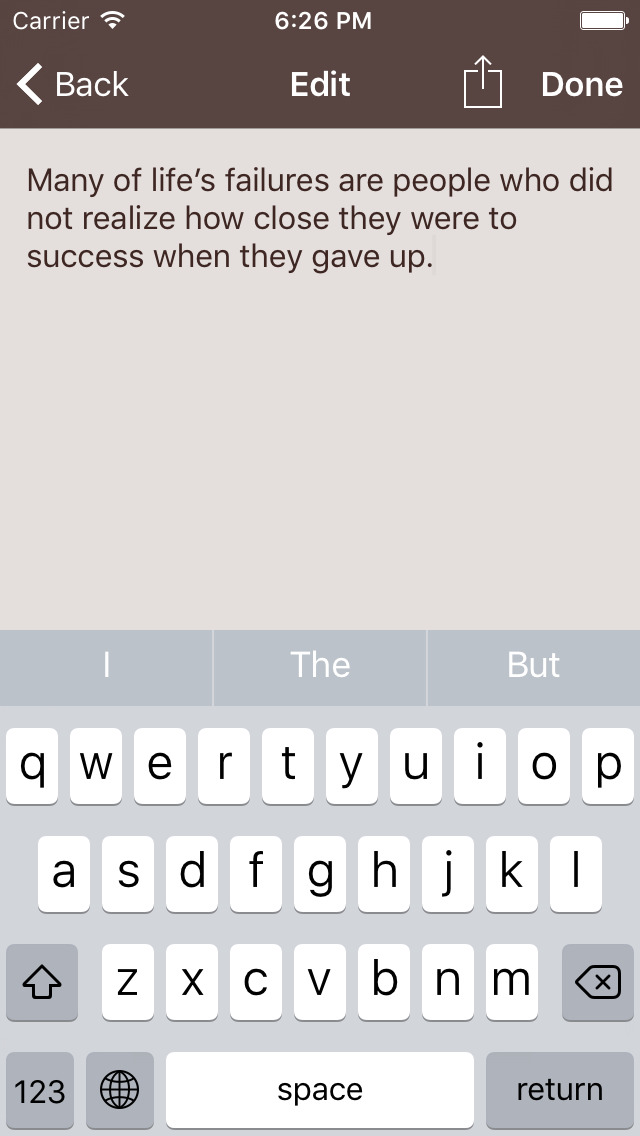The width and height of the screenshot is (640, 1136).
Task: Finish editing with Done
Action: coord(581,85)
